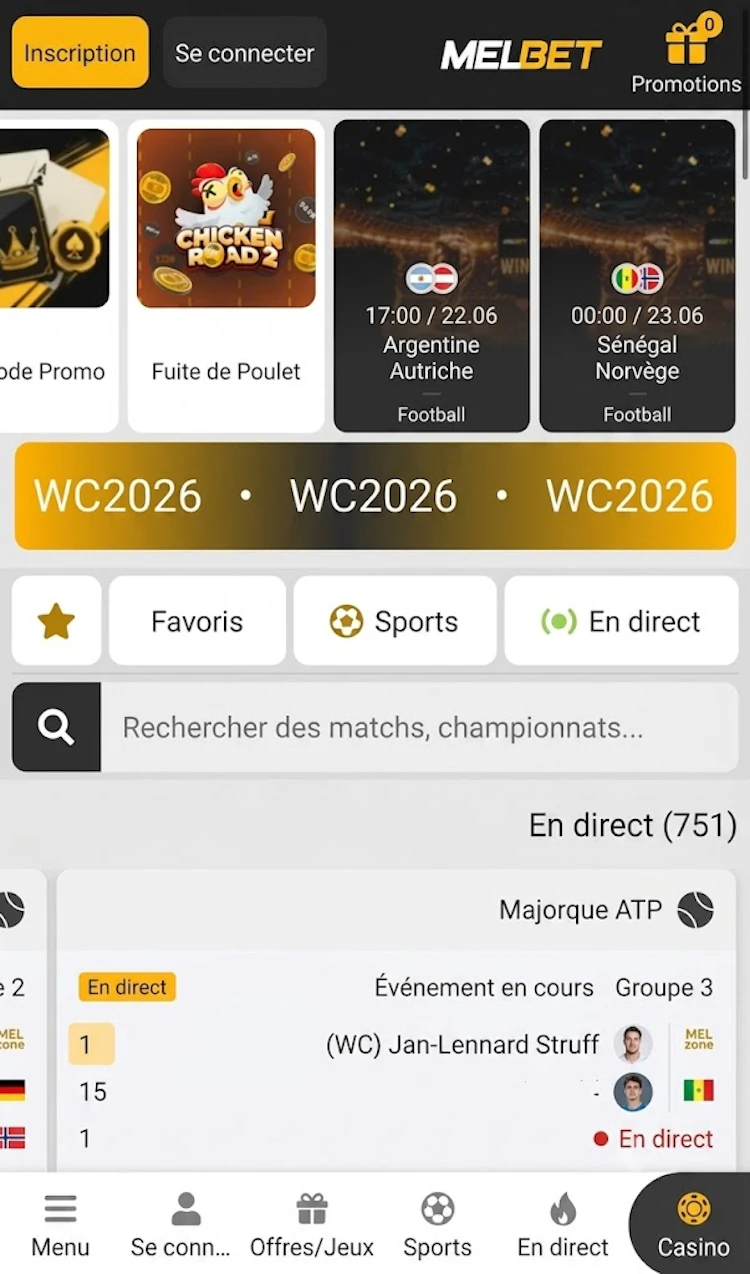Image resolution: width=750 pixels, height=1274 pixels.
Task: Open the Argentine vs Autriche match card
Action: (x=431, y=275)
